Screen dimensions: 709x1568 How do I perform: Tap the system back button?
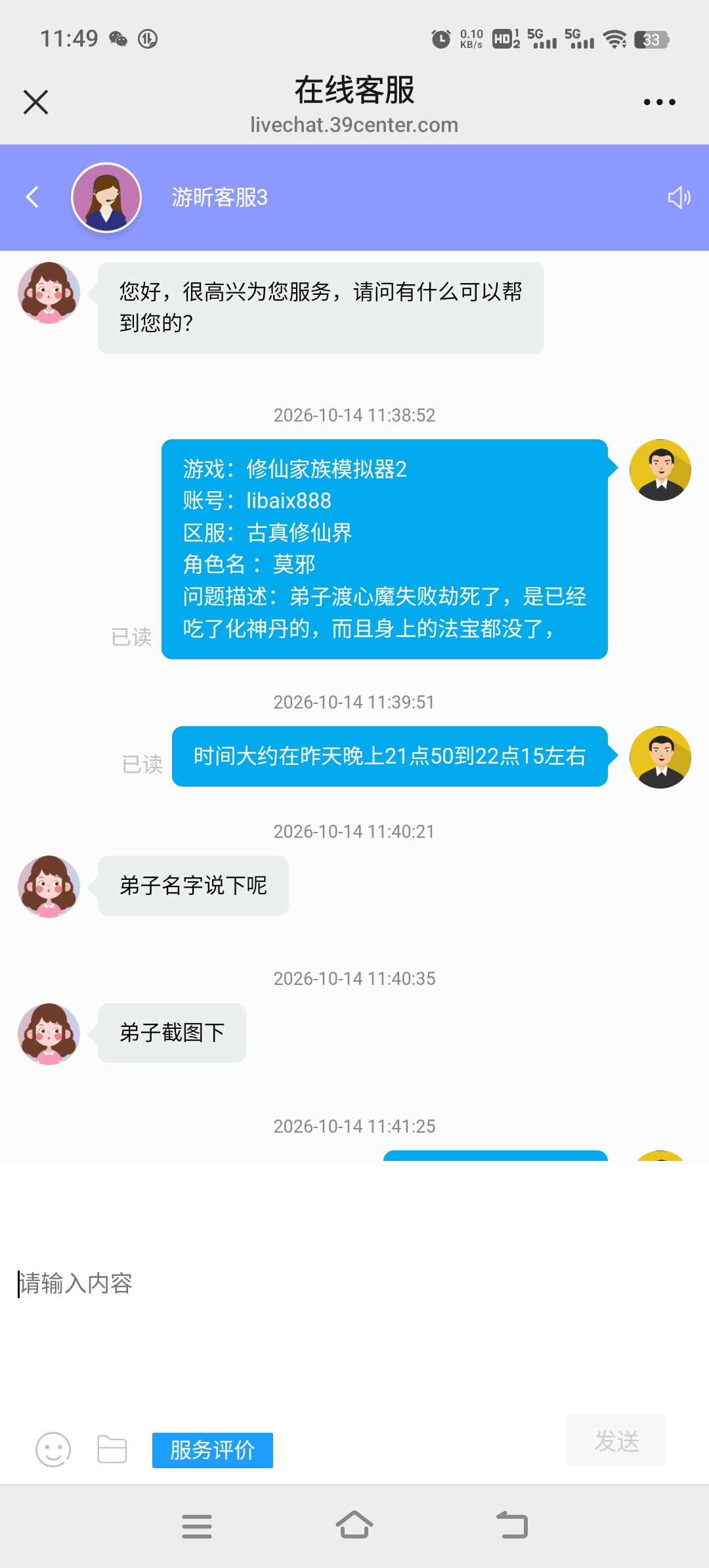(512, 1526)
